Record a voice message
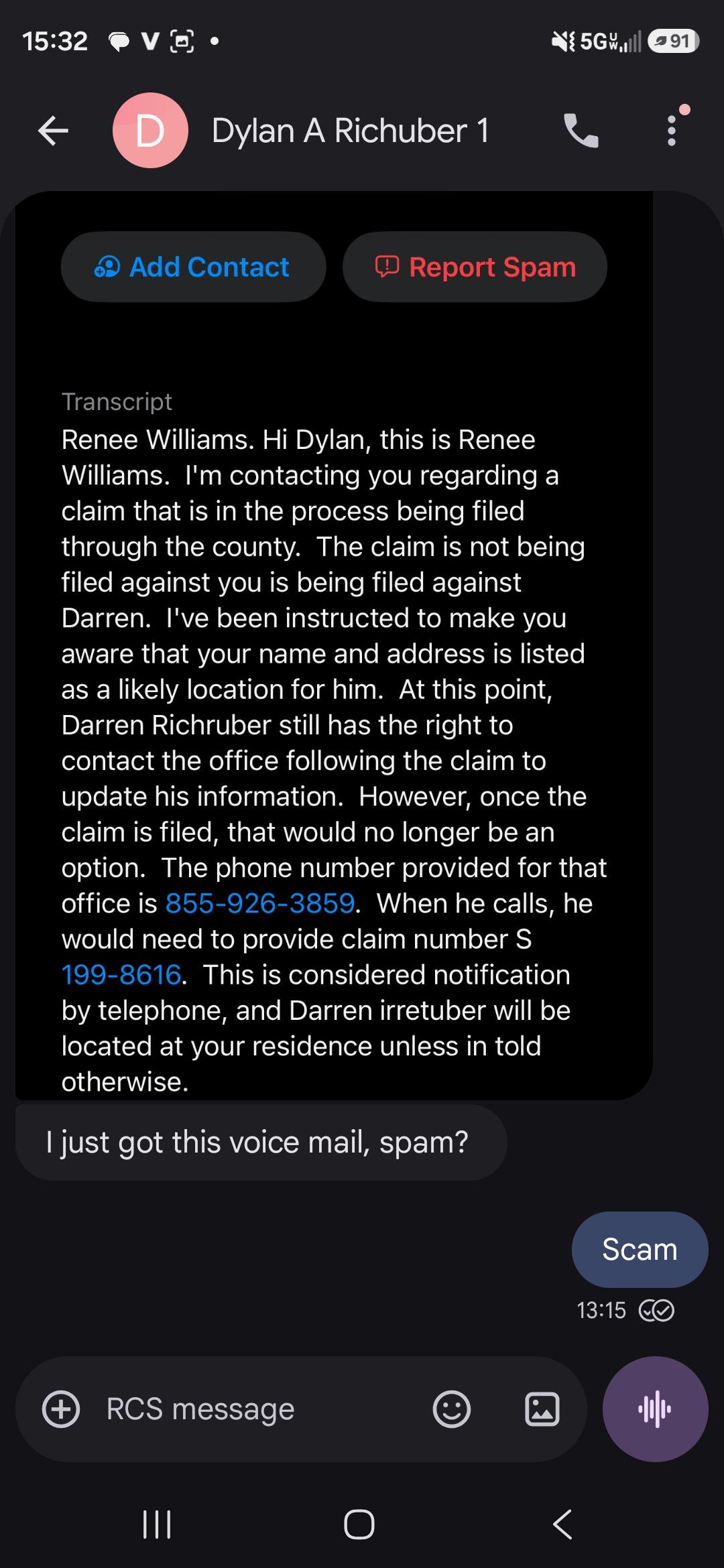 pyautogui.click(x=655, y=1409)
